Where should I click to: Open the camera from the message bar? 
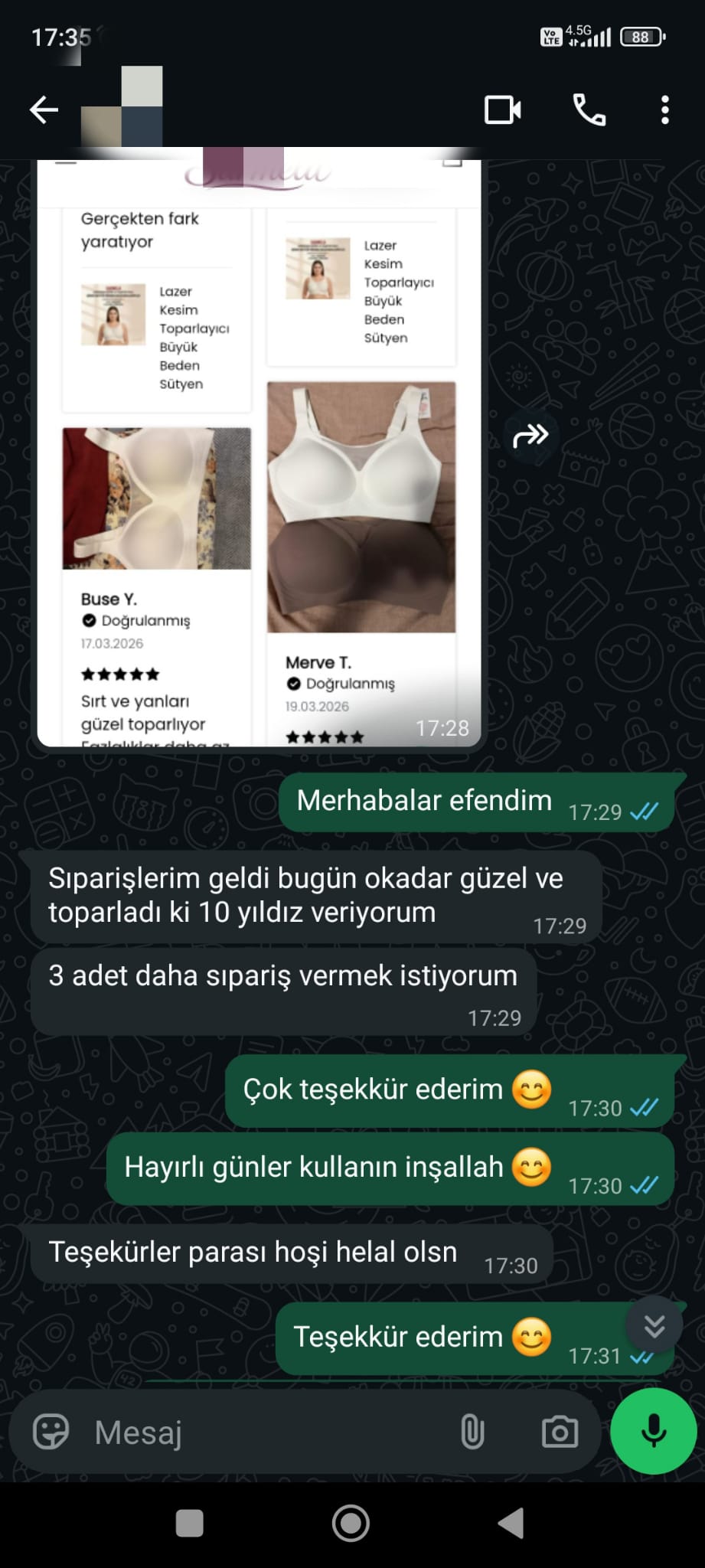click(x=560, y=1432)
